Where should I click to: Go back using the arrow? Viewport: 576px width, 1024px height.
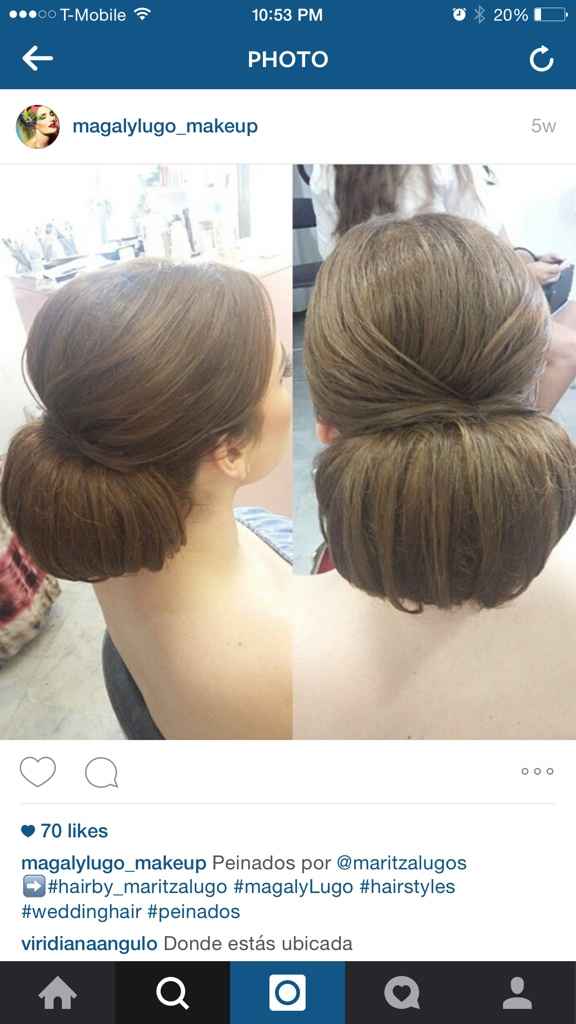pos(37,59)
